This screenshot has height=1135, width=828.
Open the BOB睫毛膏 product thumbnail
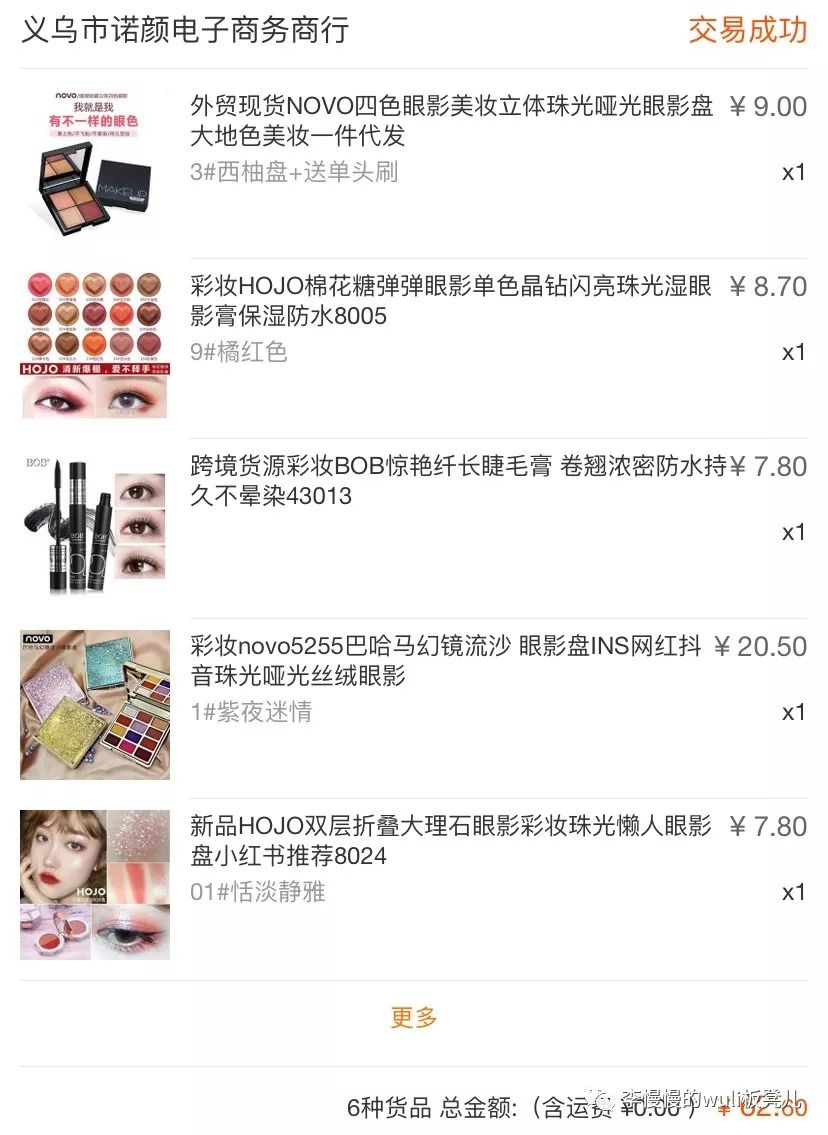(93, 522)
